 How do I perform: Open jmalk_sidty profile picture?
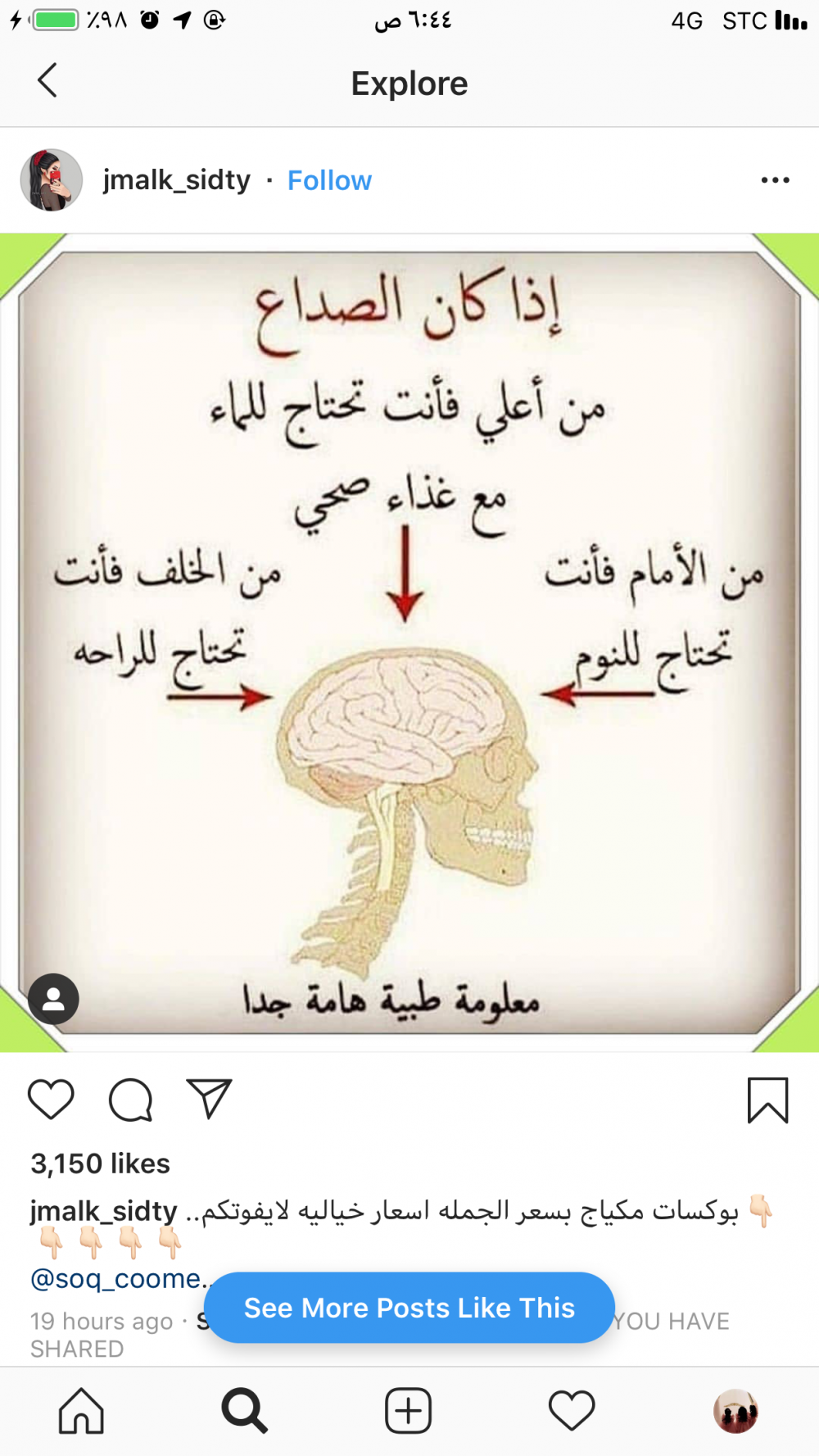(x=51, y=180)
